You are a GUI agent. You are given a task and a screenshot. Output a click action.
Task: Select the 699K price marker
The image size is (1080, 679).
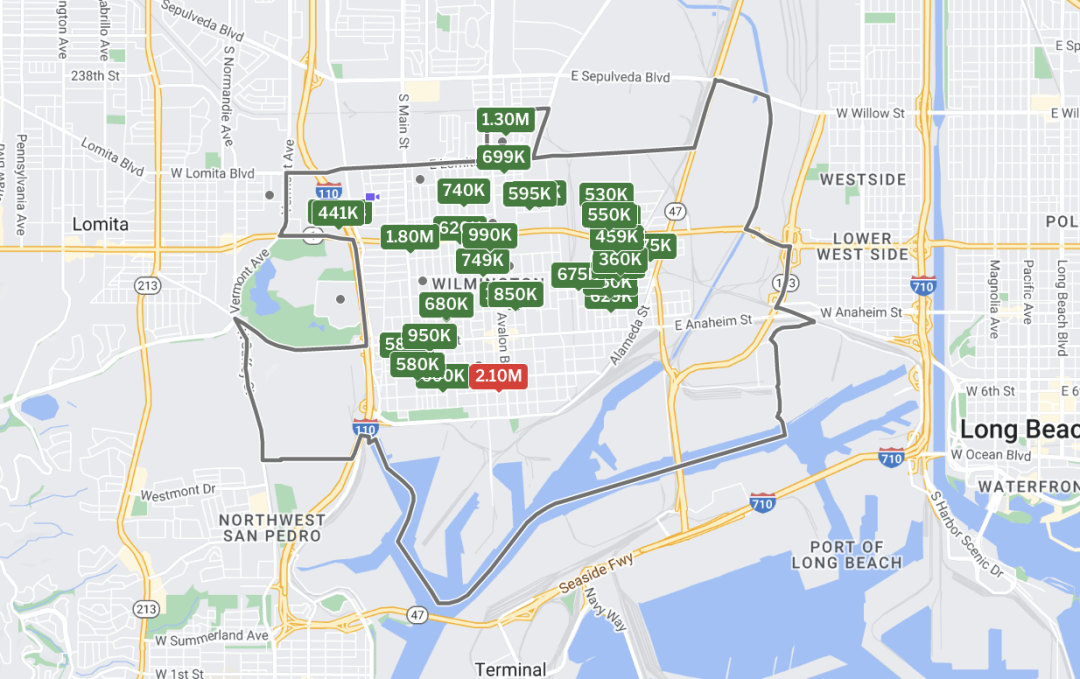(x=503, y=157)
